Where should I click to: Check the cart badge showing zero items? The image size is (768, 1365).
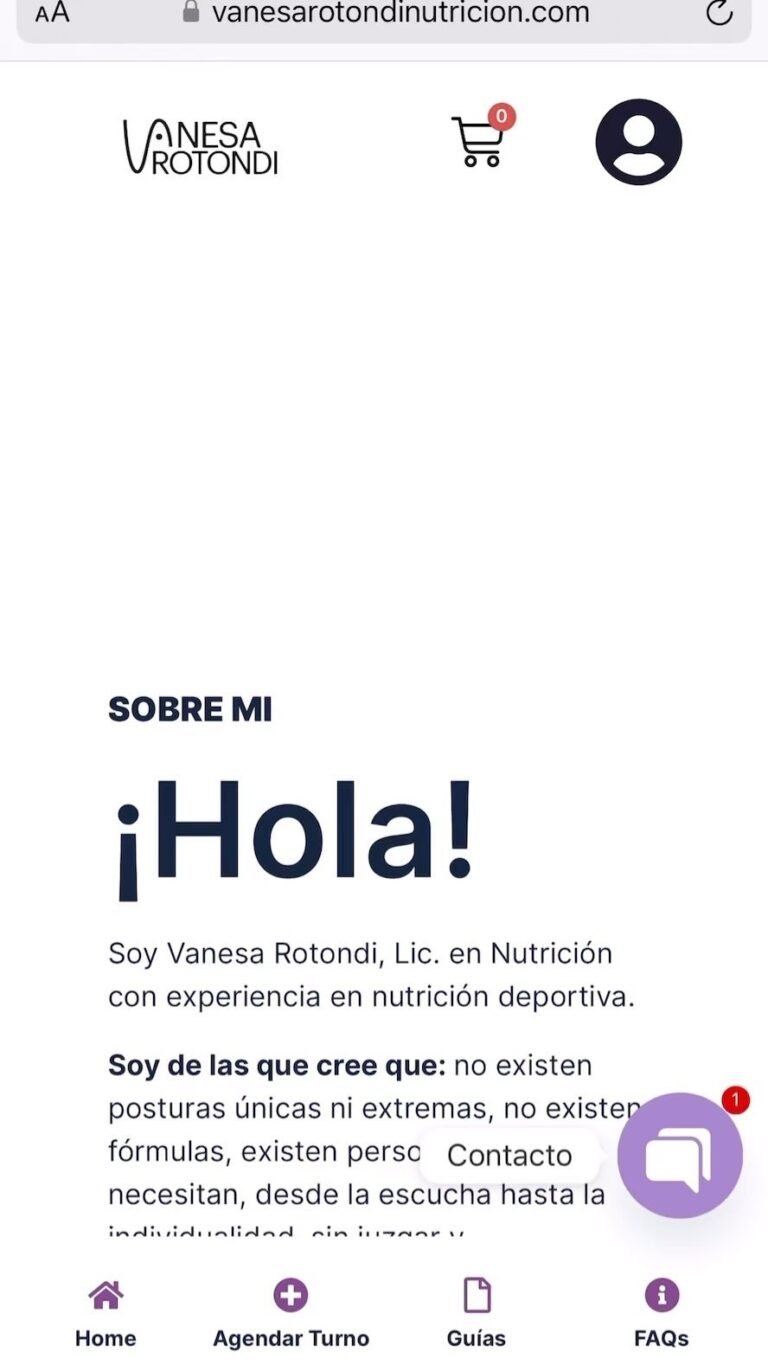tap(502, 116)
